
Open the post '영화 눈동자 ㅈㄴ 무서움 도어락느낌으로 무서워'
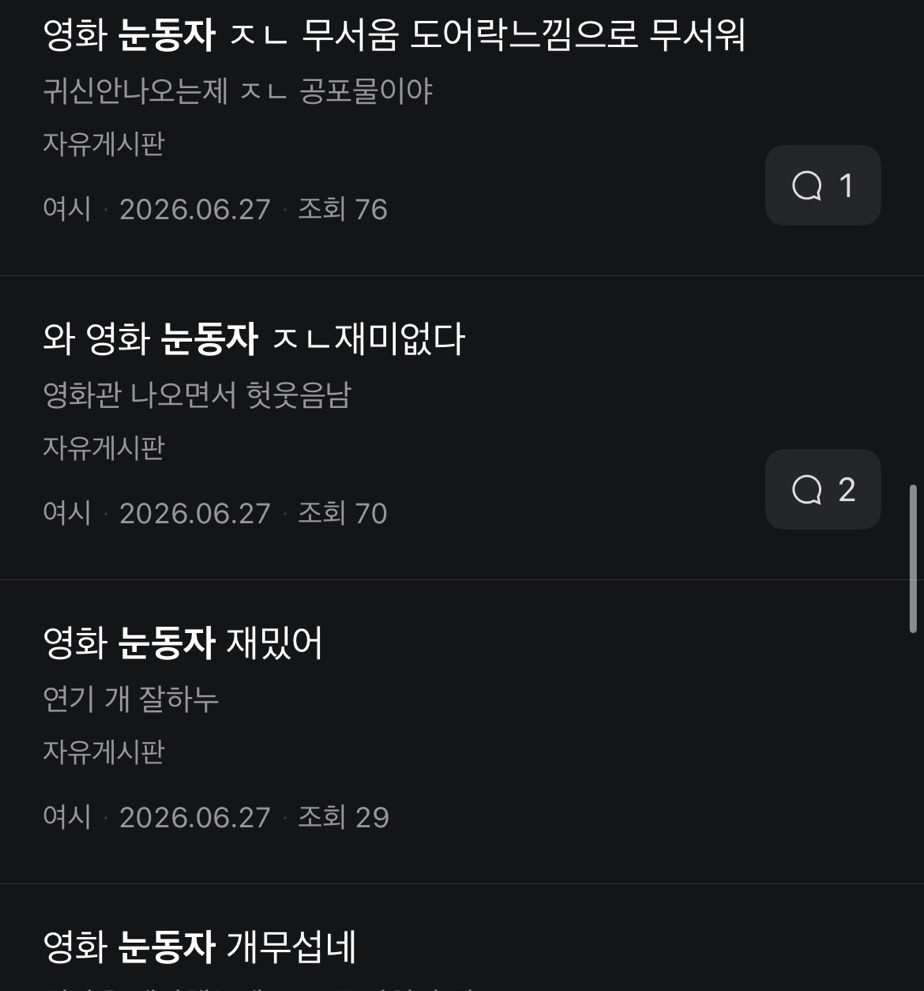[394, 34]
